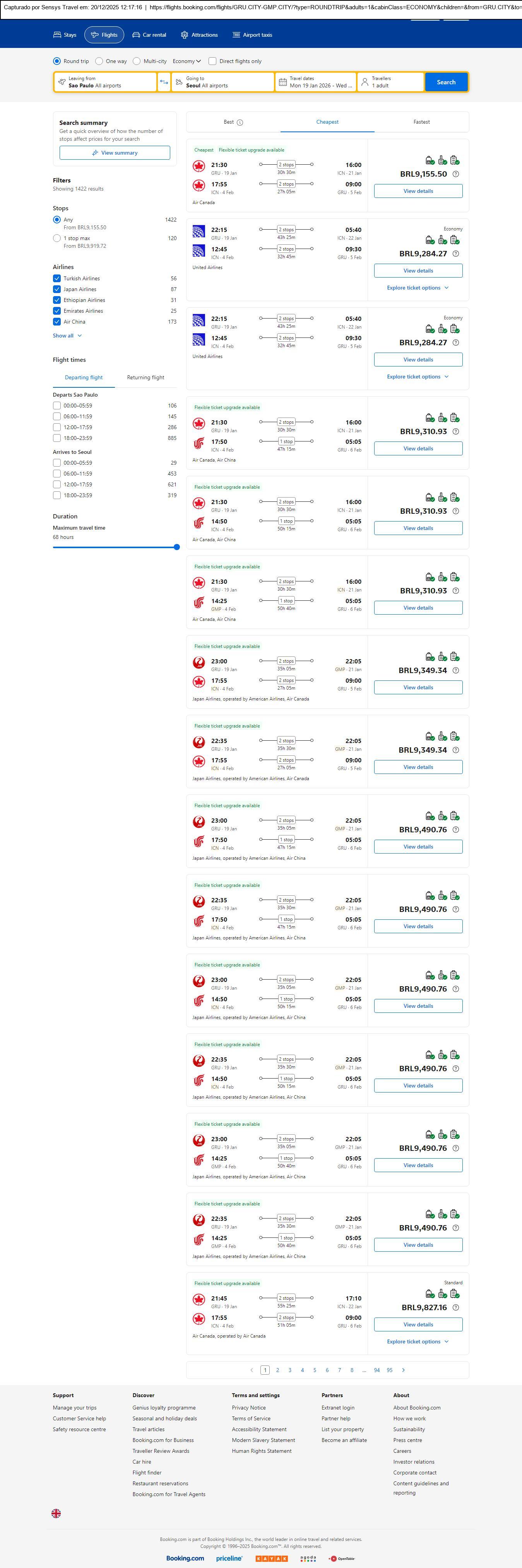522x1568 pixels.
Task: Explore ticket options for BRL9,827.16 flight
Action: tap(418, 1341)
